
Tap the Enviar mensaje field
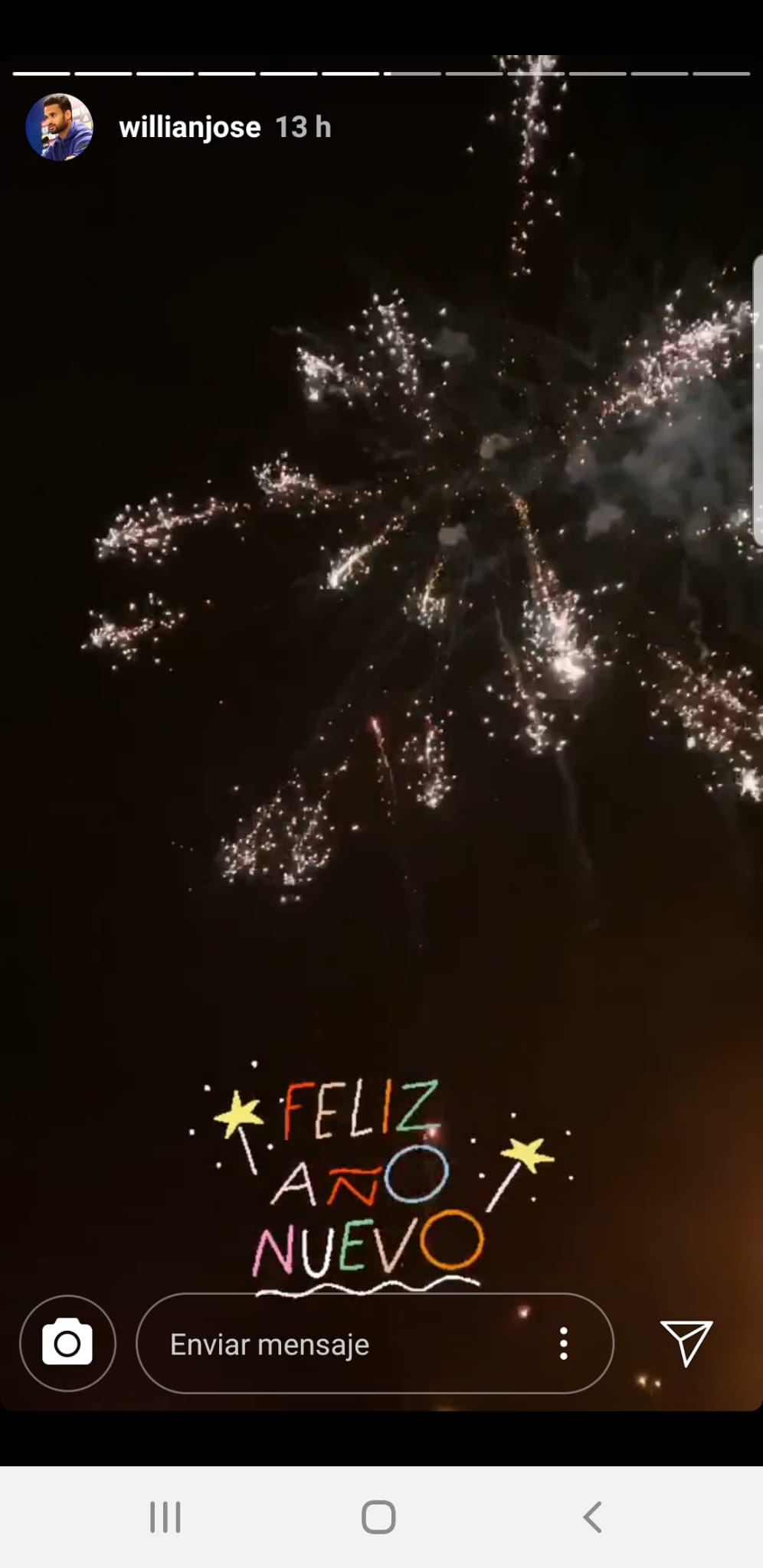pos(337,1344)
